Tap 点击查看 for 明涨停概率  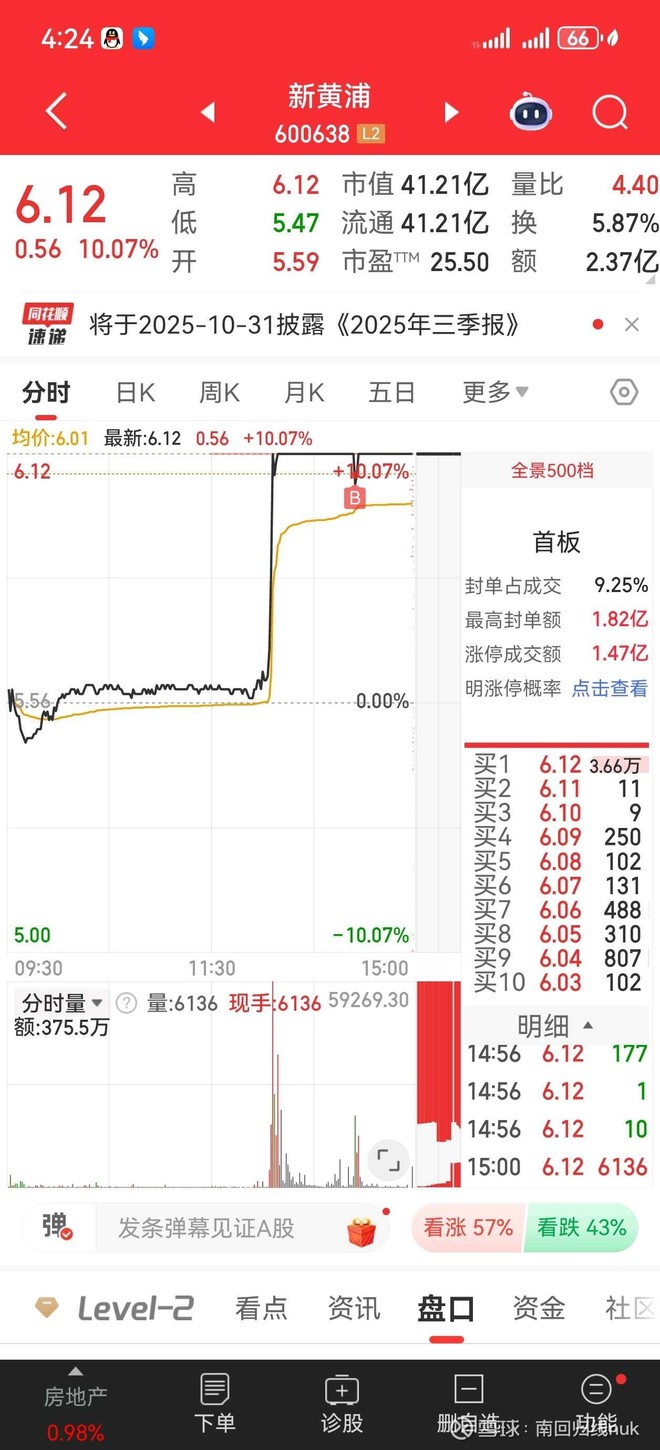(609, 688)
